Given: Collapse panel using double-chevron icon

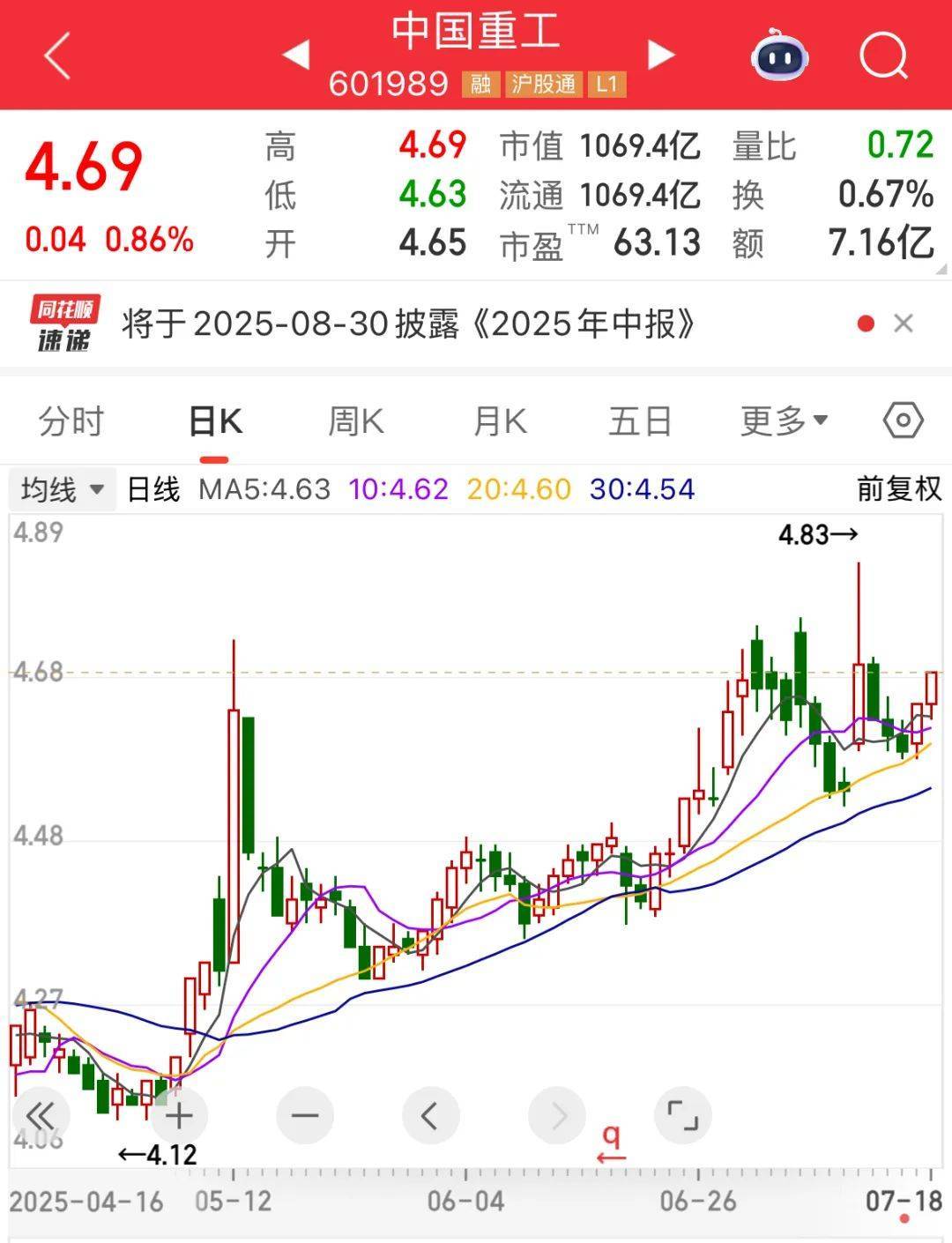Looking at the screenshot, I should pyautogui.click(x=41, y=1115).
